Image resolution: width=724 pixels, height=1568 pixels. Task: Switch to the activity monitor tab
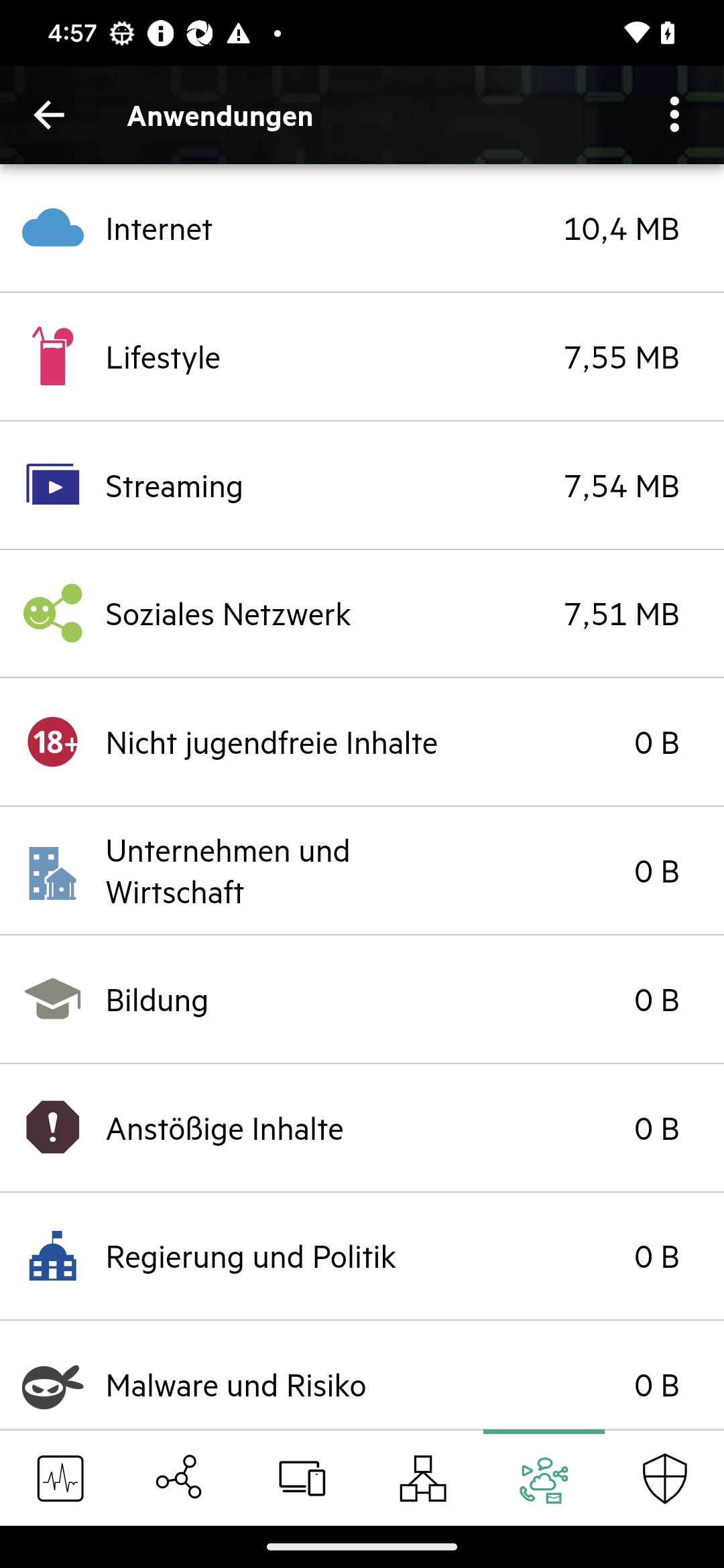60,1478
